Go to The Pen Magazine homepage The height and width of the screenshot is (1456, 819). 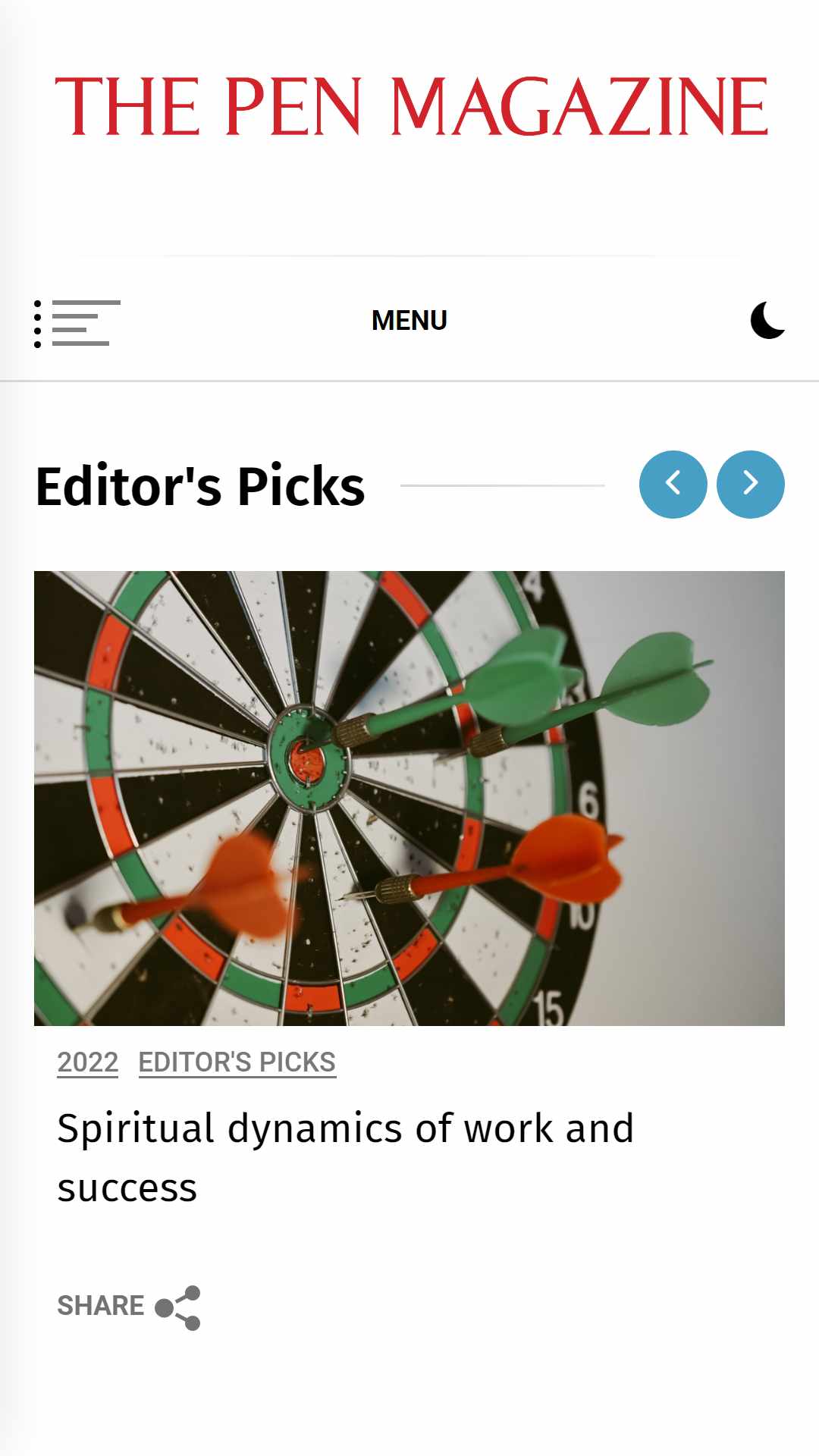point(411,106)
